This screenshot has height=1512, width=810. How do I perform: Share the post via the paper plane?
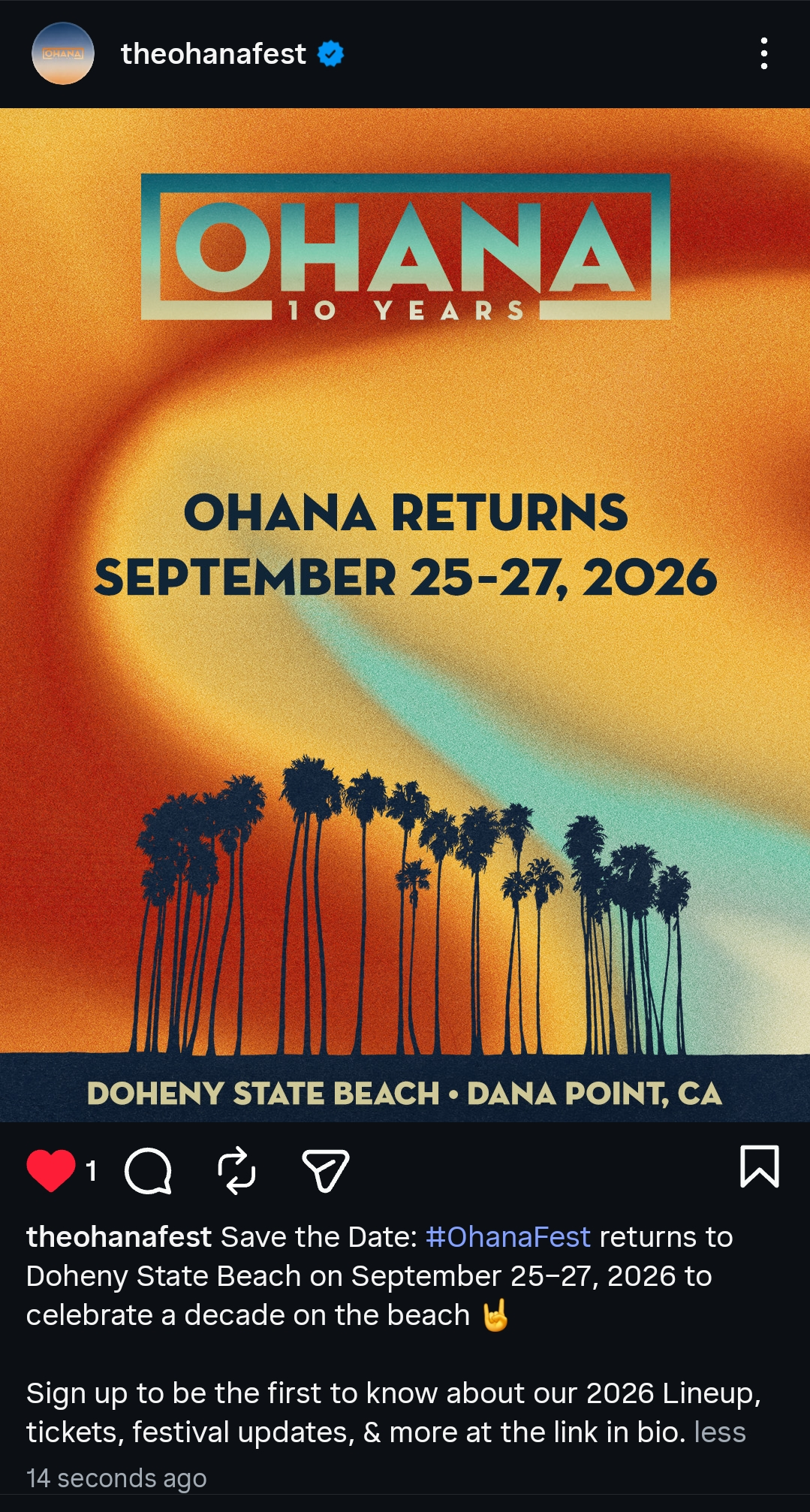pyautogui.click(x=325, y=1170)
